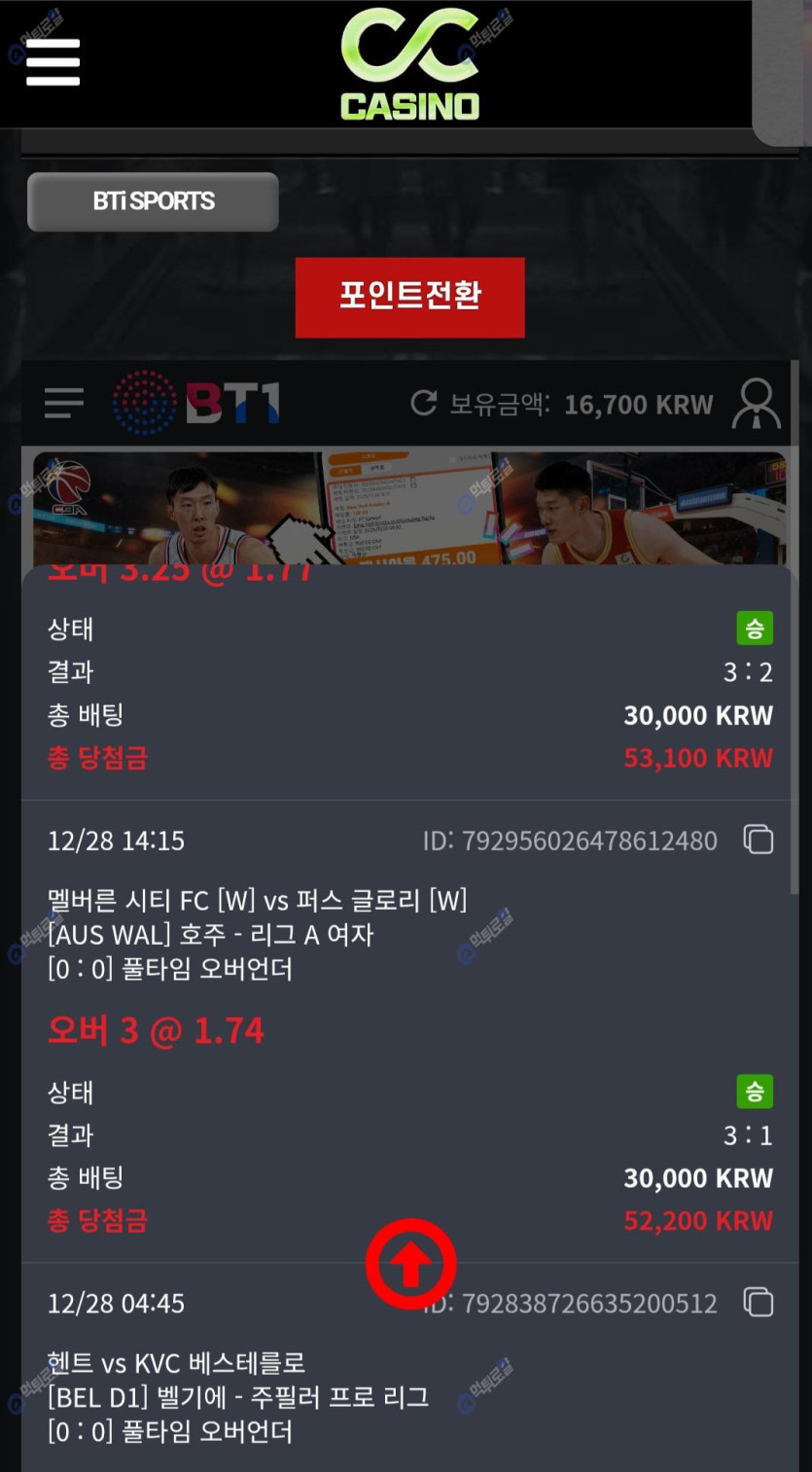Image resolution: width=812 pixels, height=1472 pixels.
Task: Open the BT1 sportsbook menu
Action: pyautogui.click(x=64, y=403)
